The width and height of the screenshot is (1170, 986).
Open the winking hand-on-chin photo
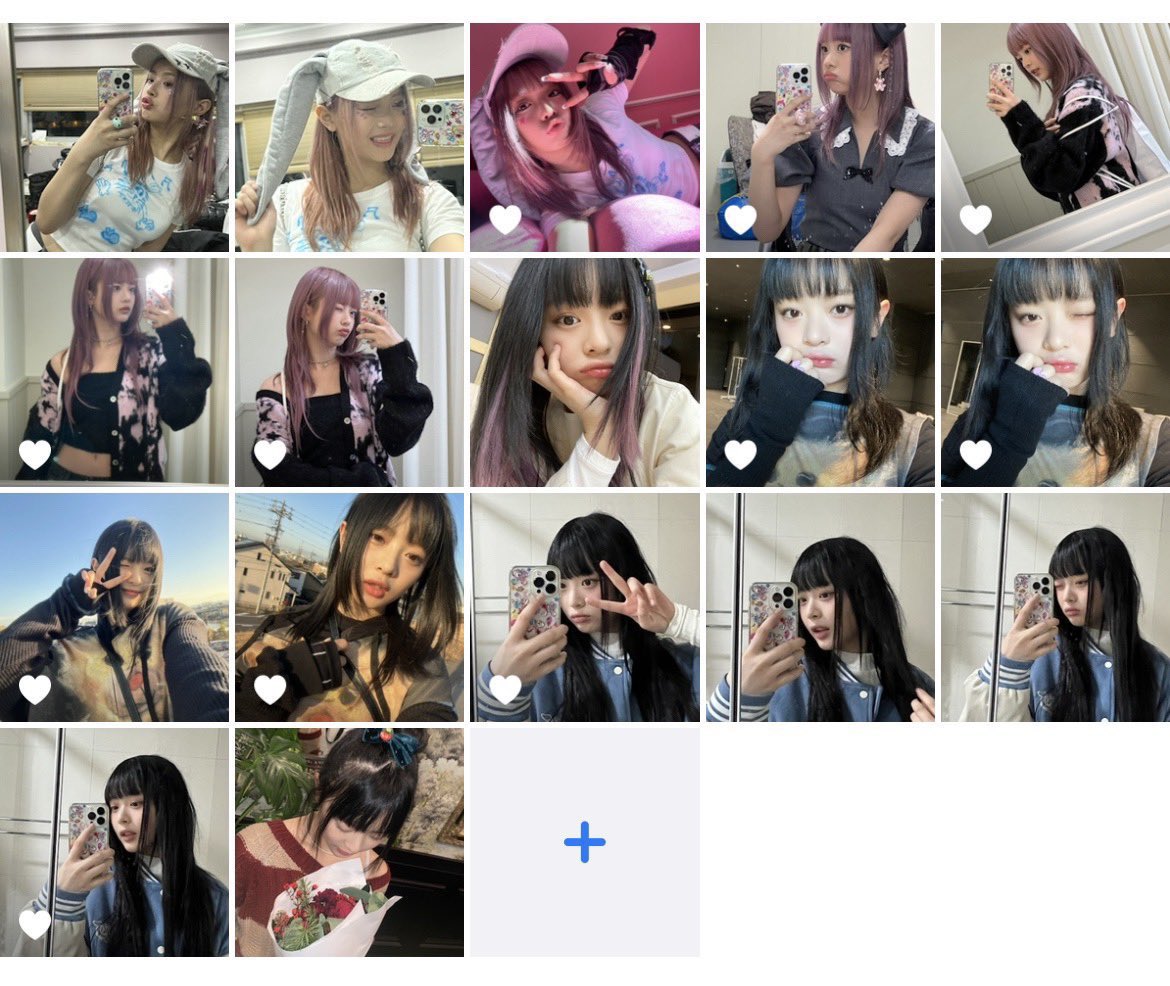pos(1055,372)
